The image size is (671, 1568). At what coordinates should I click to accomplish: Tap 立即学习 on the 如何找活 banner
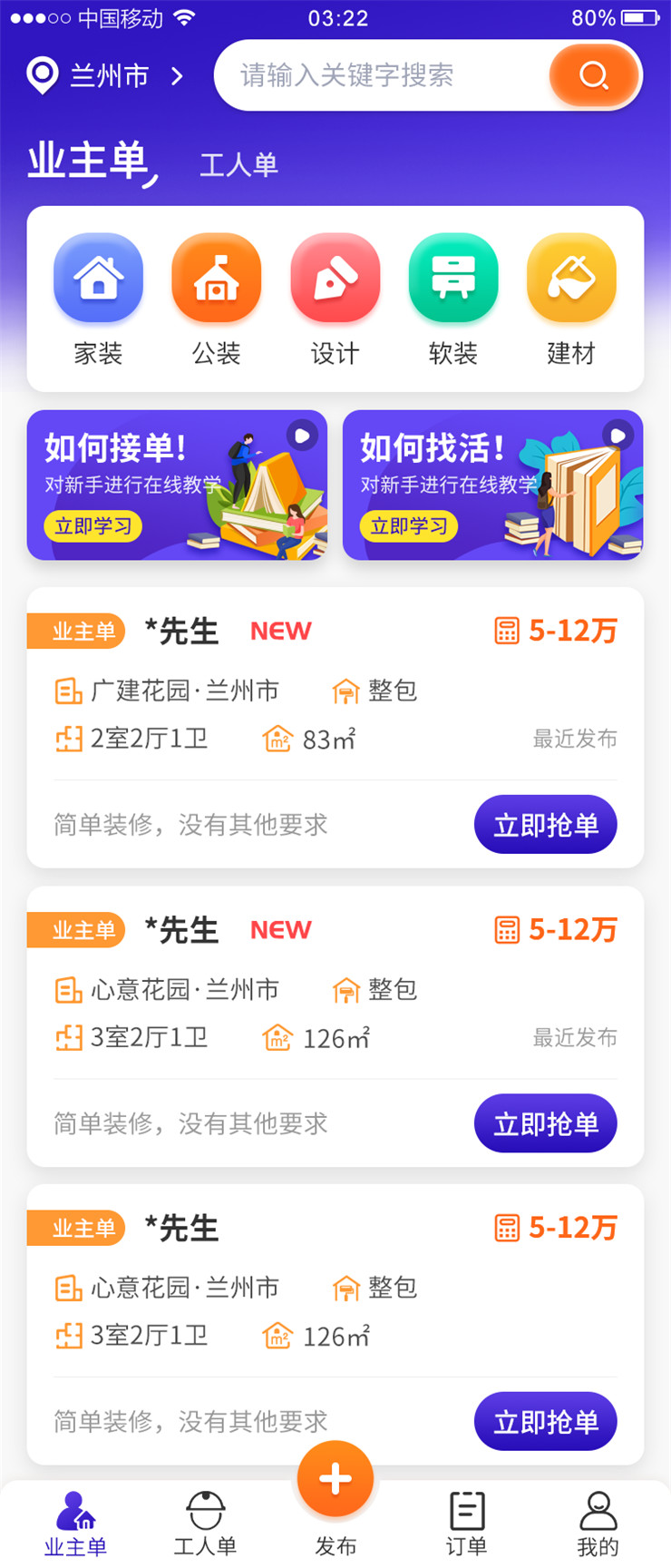pyautogui.click(x=407, y=526)
